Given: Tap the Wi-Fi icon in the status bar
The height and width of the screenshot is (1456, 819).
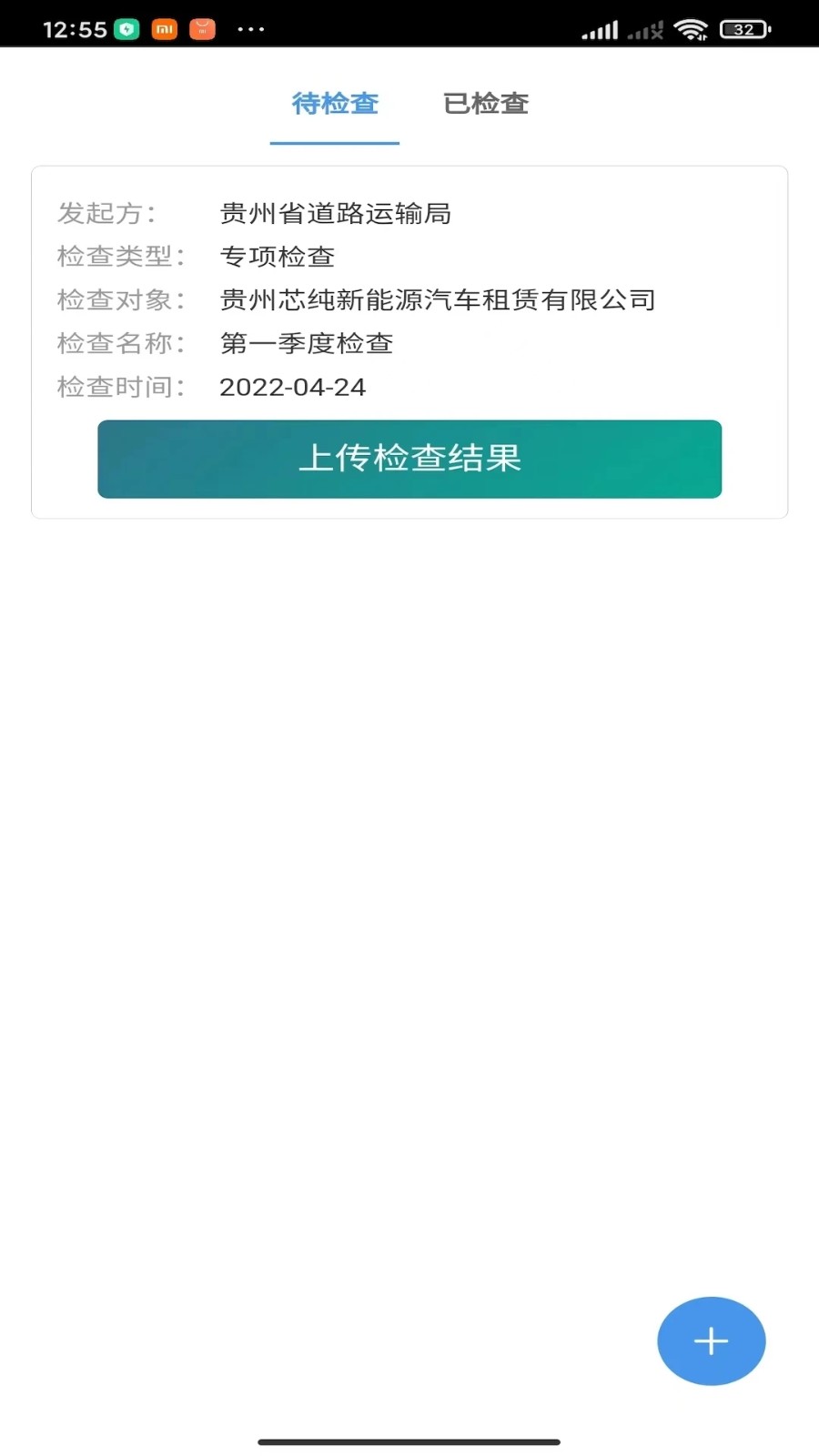Looking at the screenshot, I should coord(692,28).
